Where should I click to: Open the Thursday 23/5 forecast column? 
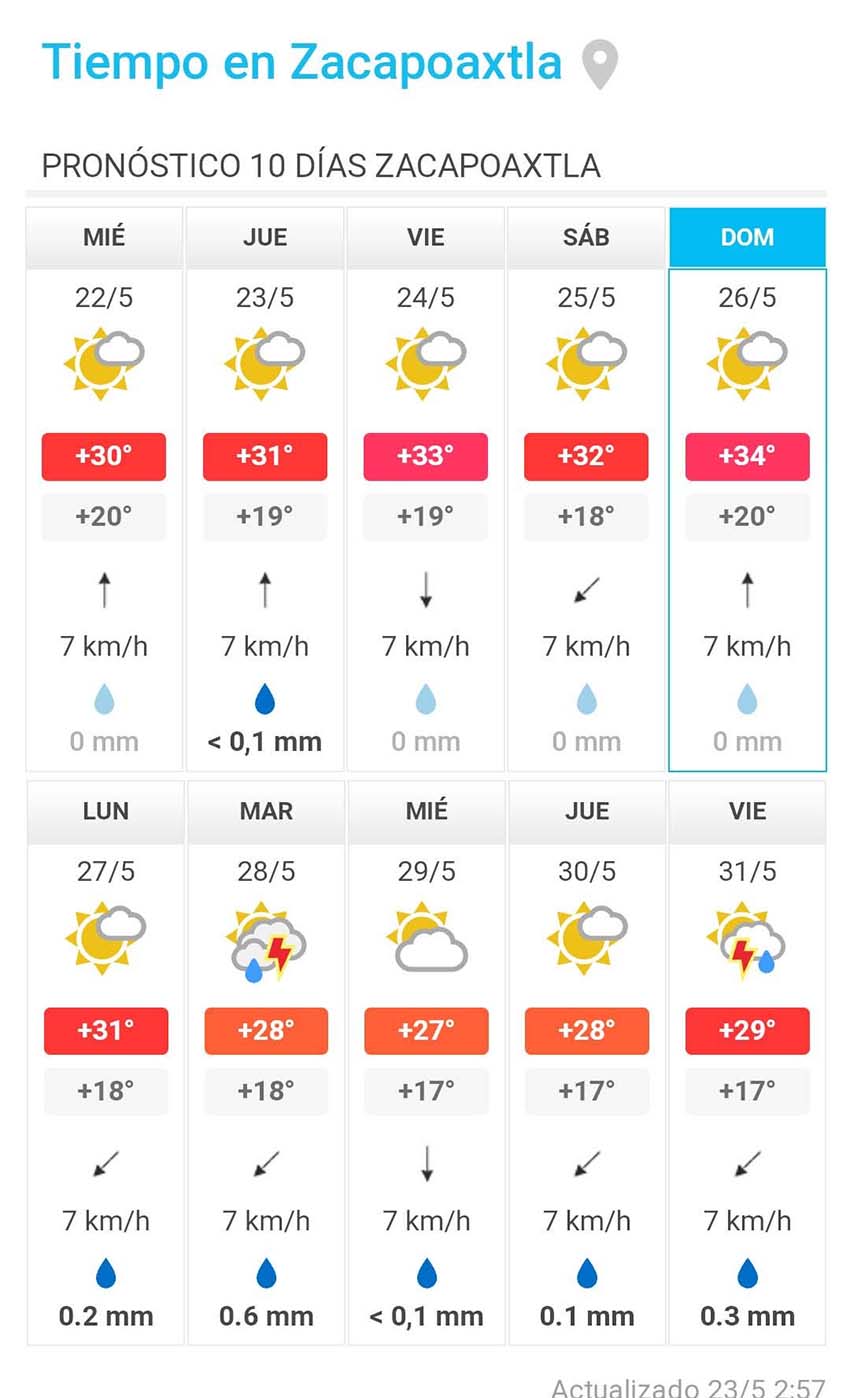(265, 488)
